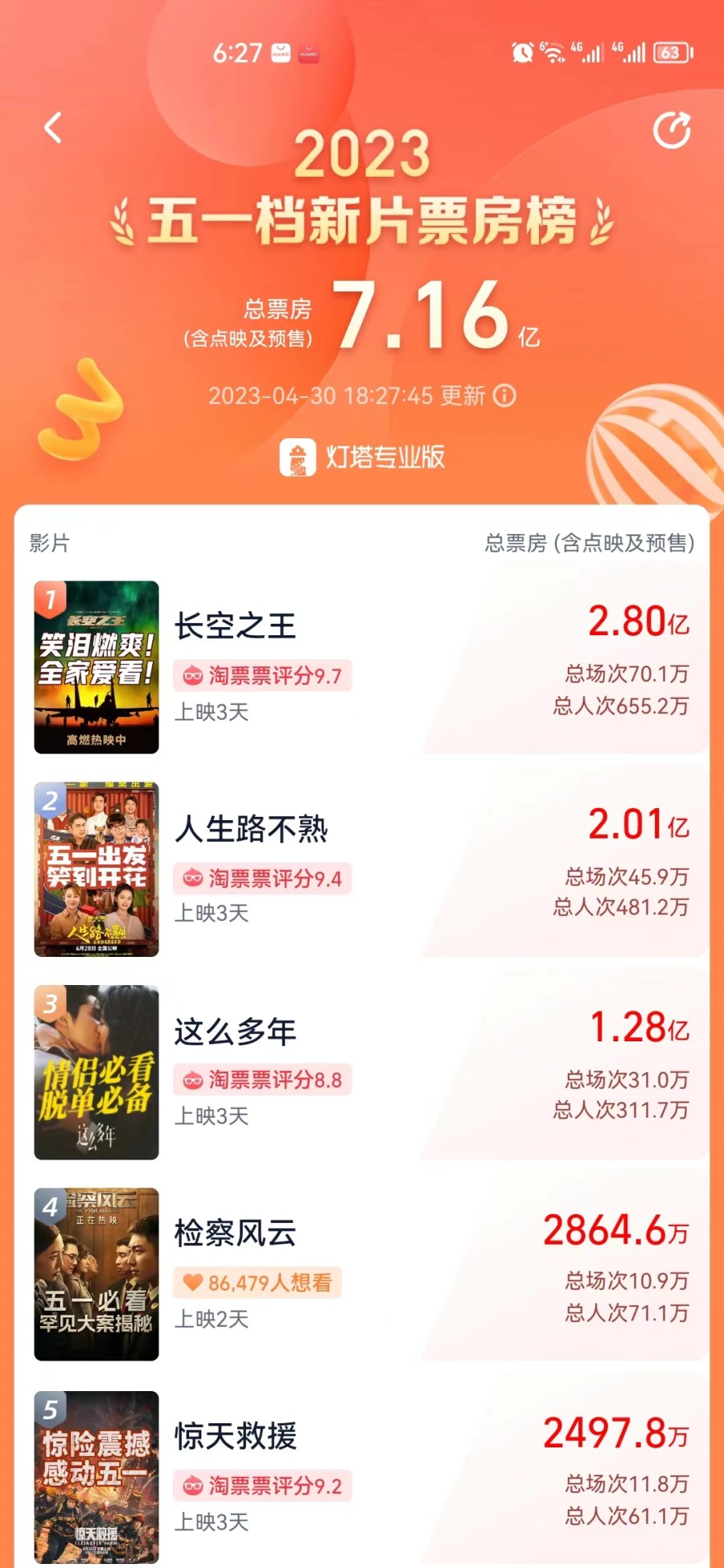Open the 惊天救援 movie row
Screen dimensions: 724x1568
[362, 1477]
